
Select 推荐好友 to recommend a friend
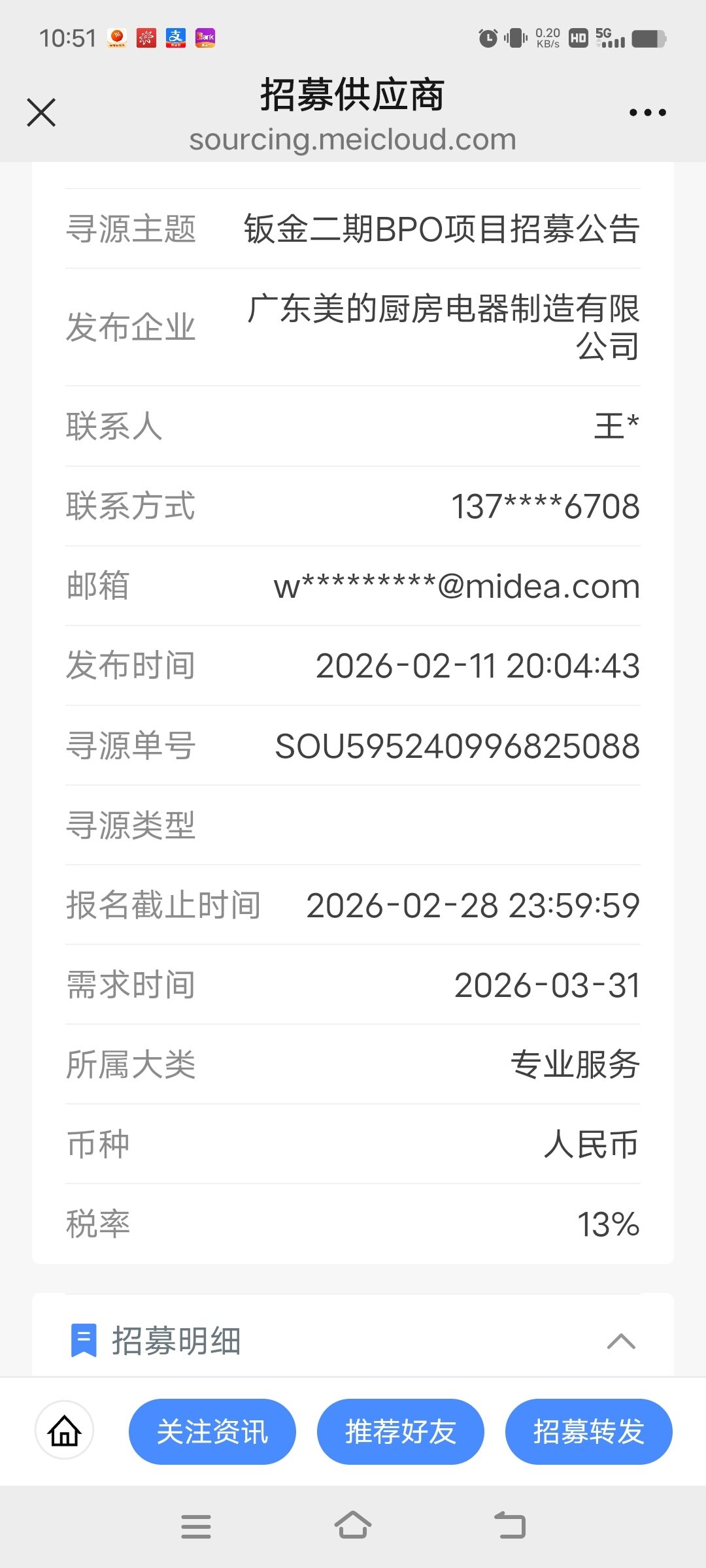pos(400,1431)
